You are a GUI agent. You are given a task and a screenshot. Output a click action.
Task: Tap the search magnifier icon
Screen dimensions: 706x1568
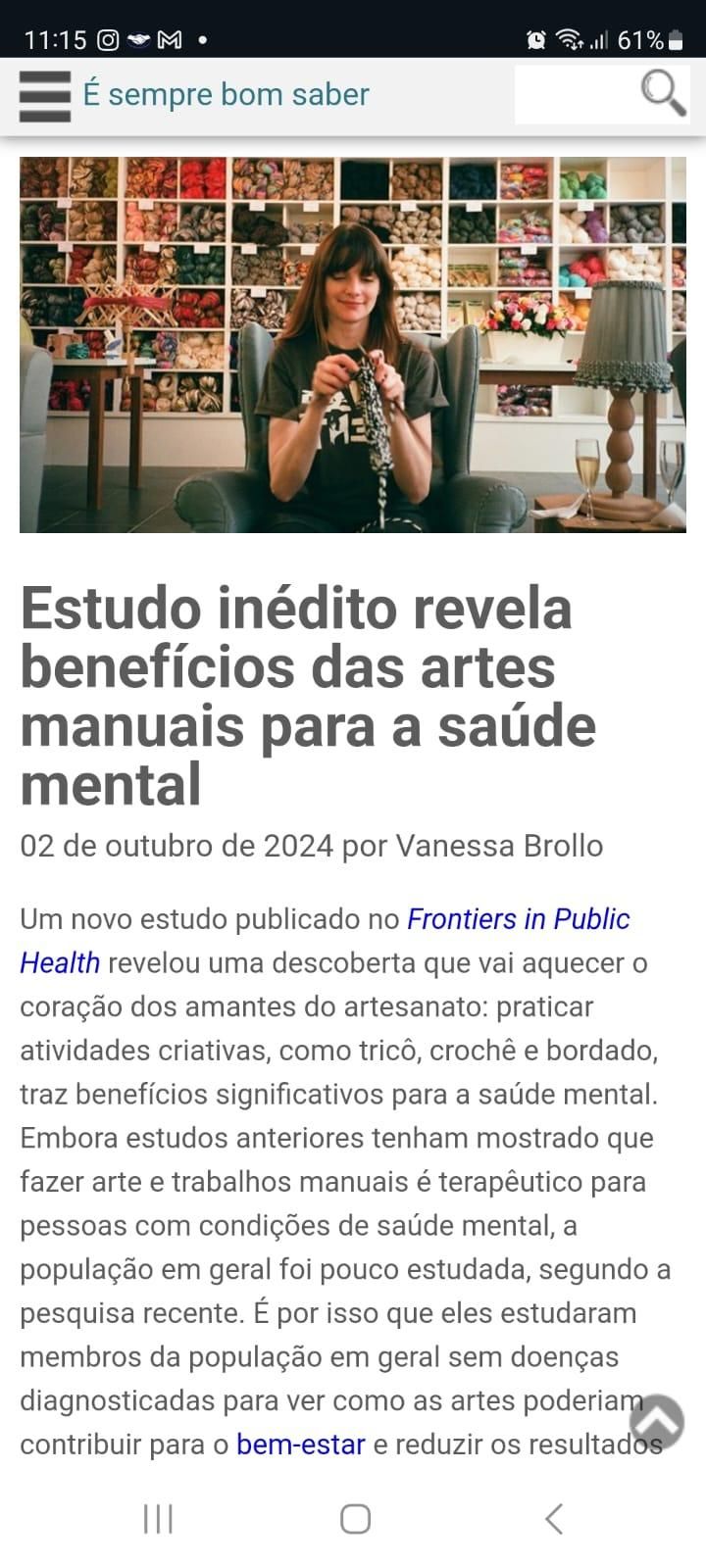tap(663, 94)
